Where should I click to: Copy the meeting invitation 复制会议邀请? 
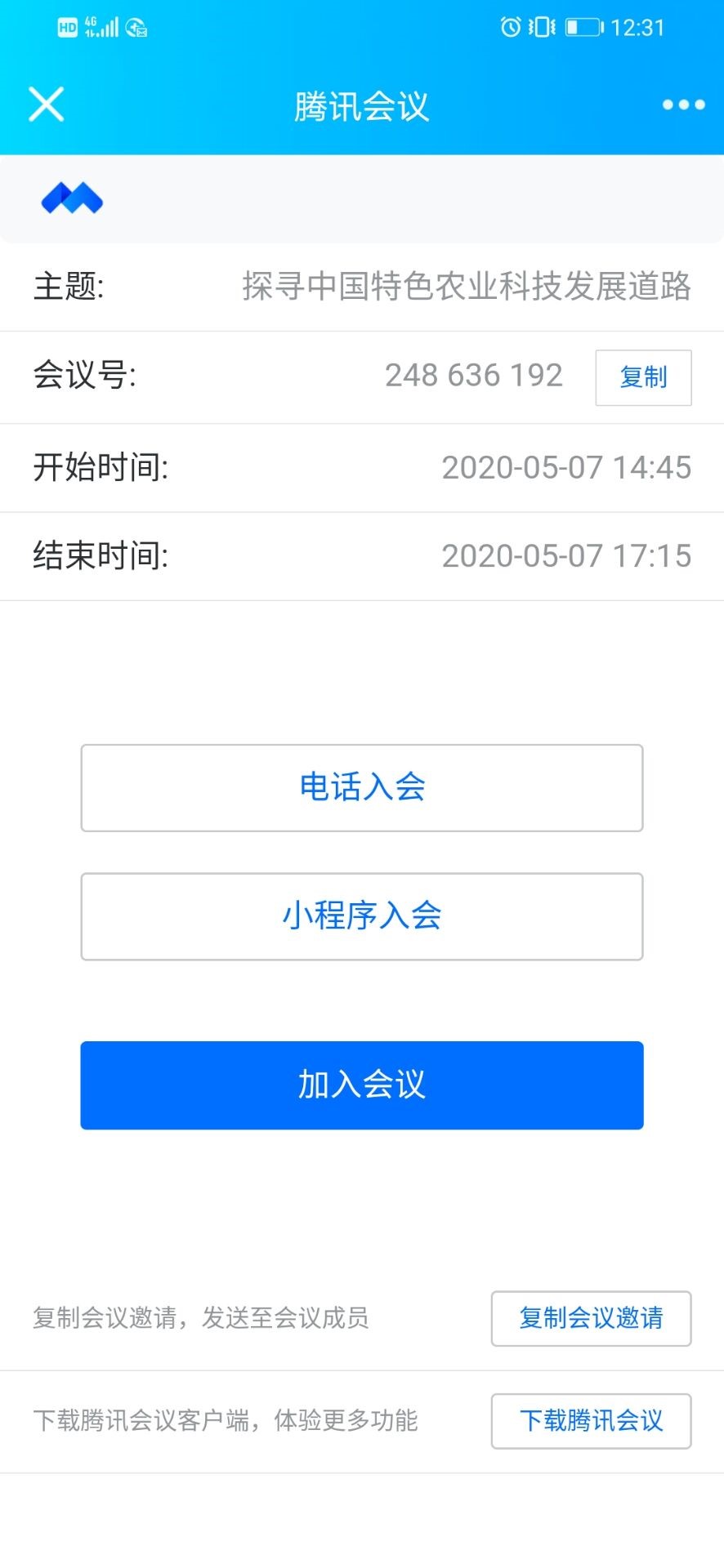pyautogui.click(x=591, y=1318)
